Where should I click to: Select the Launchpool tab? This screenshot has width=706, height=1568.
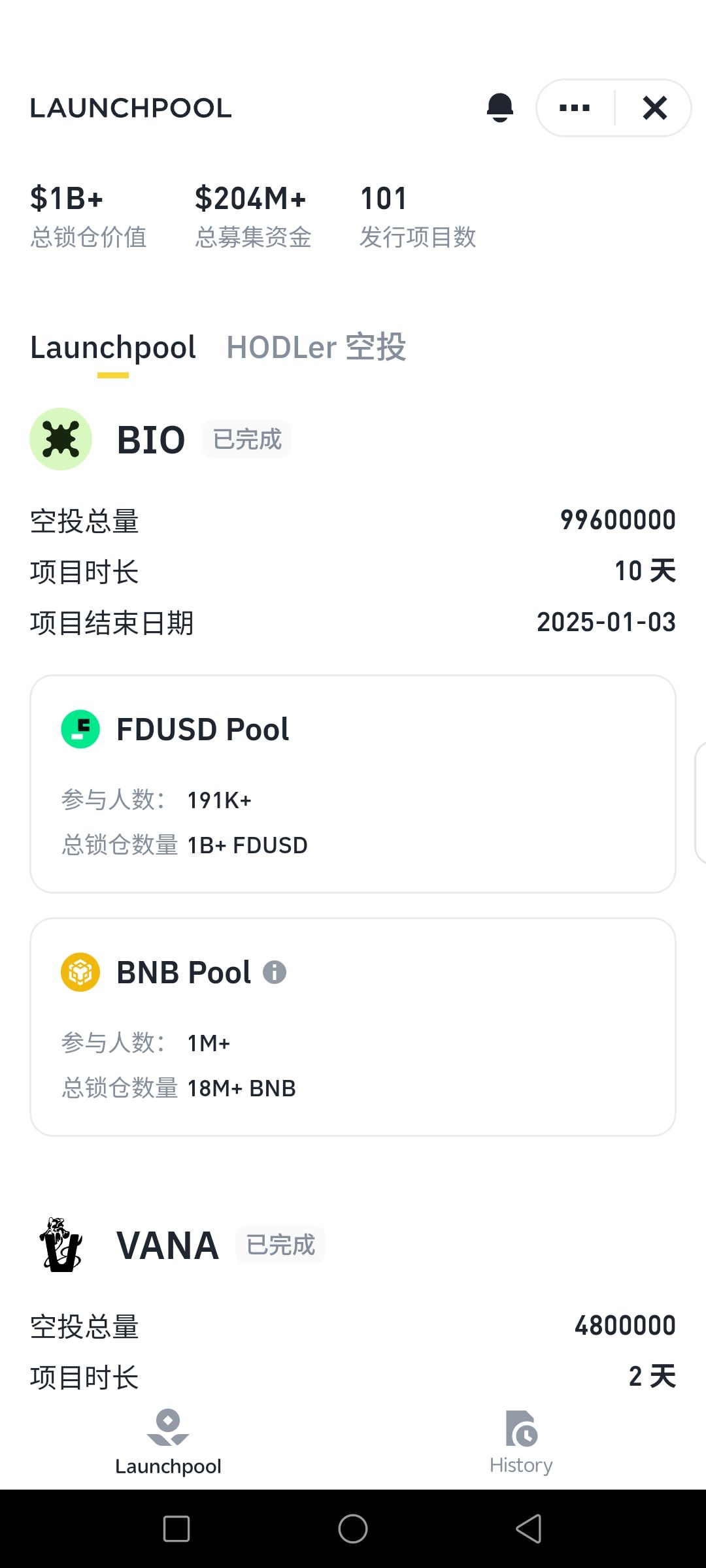pos(112,347)
